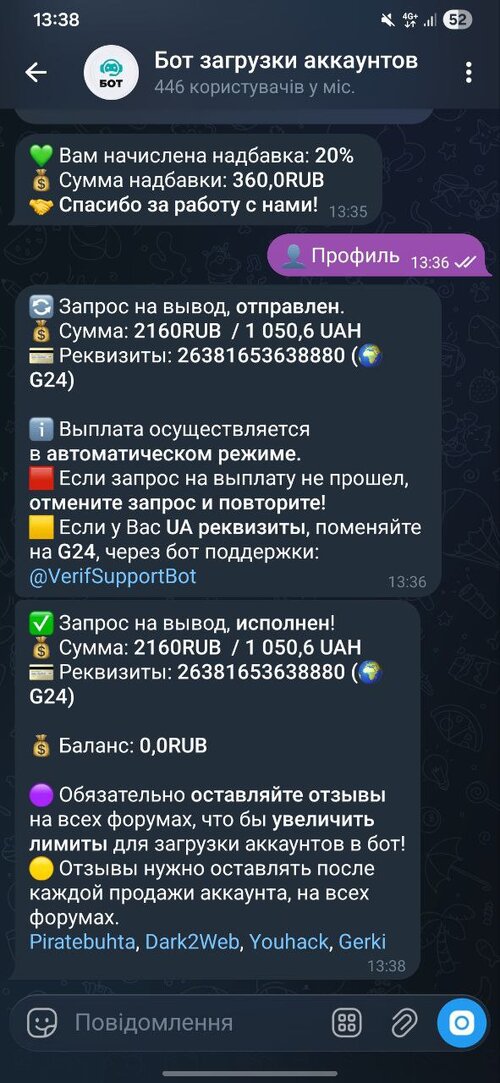This screenshot has height=1083, width=500.
Task: Open the Gerki forum link
Action: pos(362,941)
